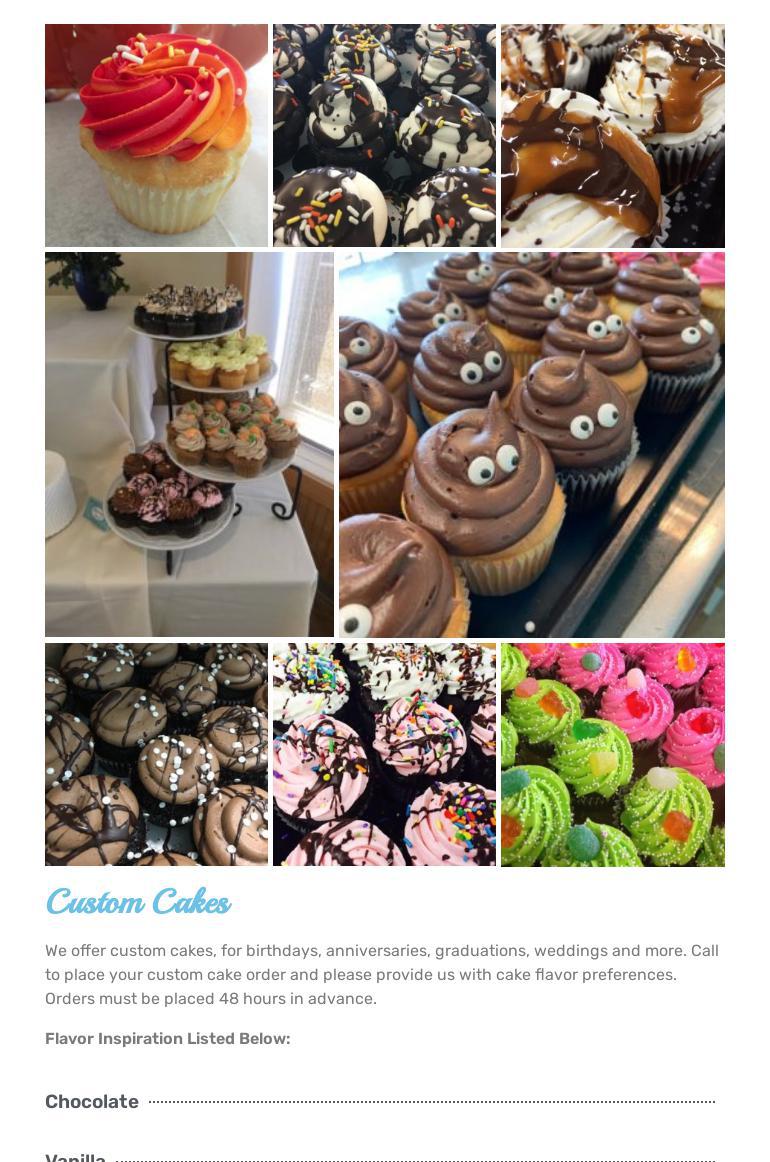
Task: Open the caramel and chocolate drizzle cupcake photo
Action: (612, 135)
